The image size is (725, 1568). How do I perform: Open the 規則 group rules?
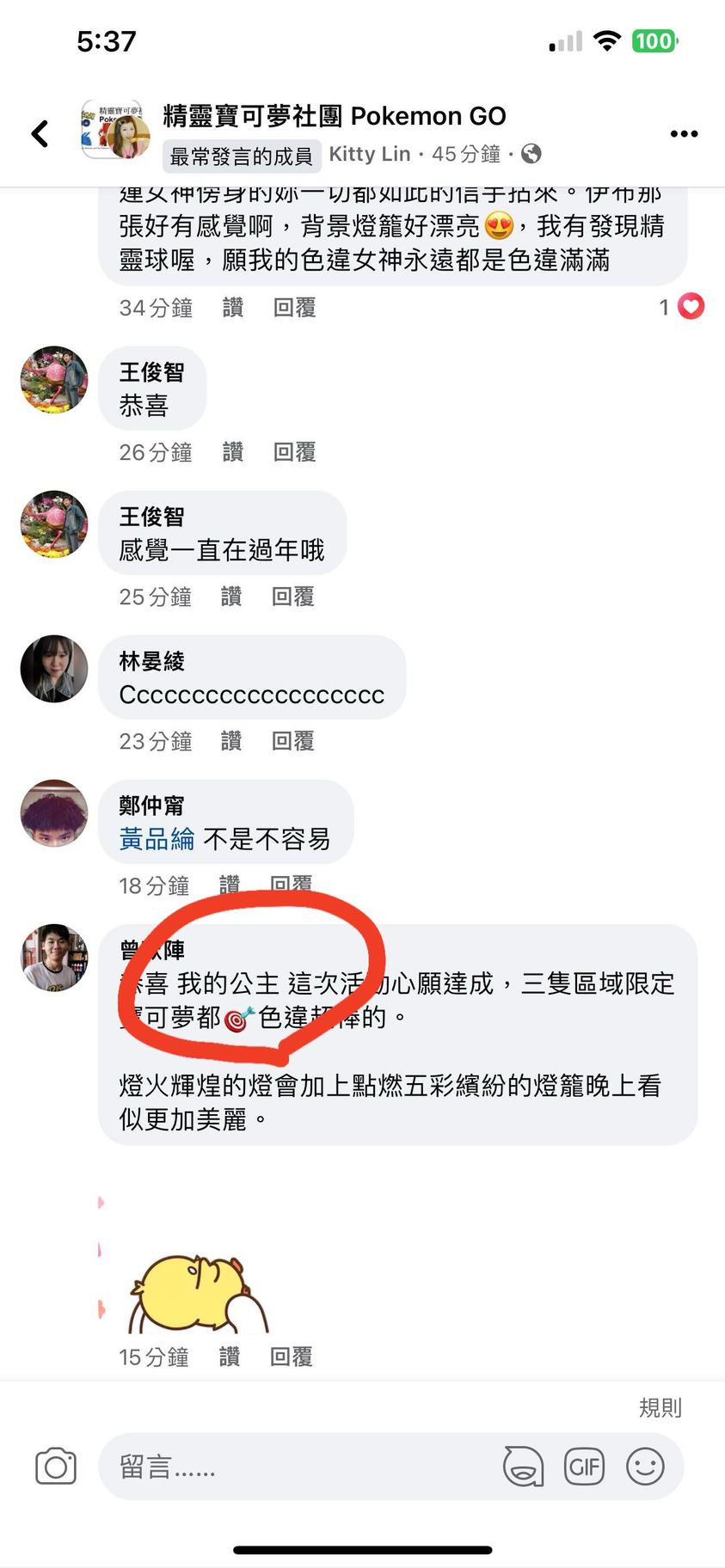point(660,1408)
